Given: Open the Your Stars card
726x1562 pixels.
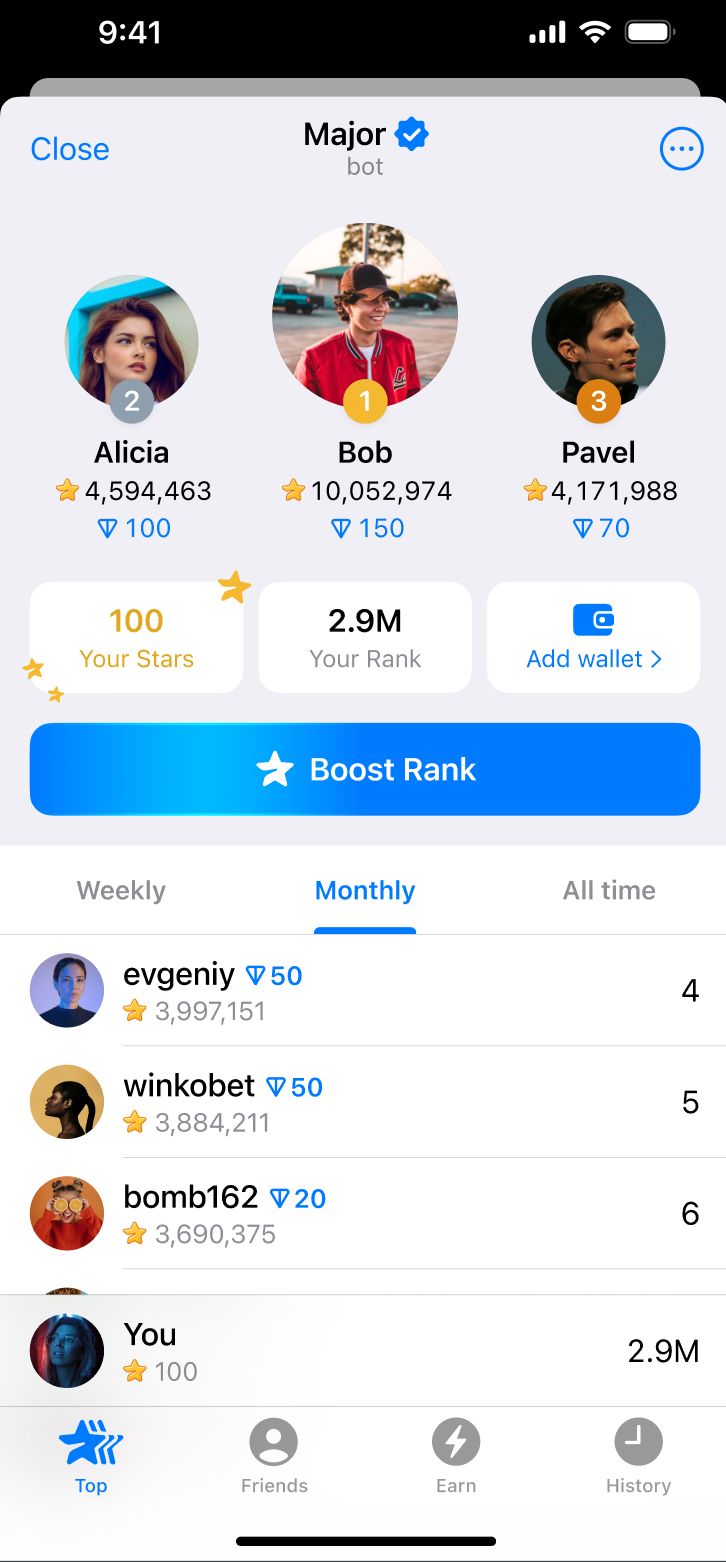Looking at the screenshot, I should [x=136, y=637].
